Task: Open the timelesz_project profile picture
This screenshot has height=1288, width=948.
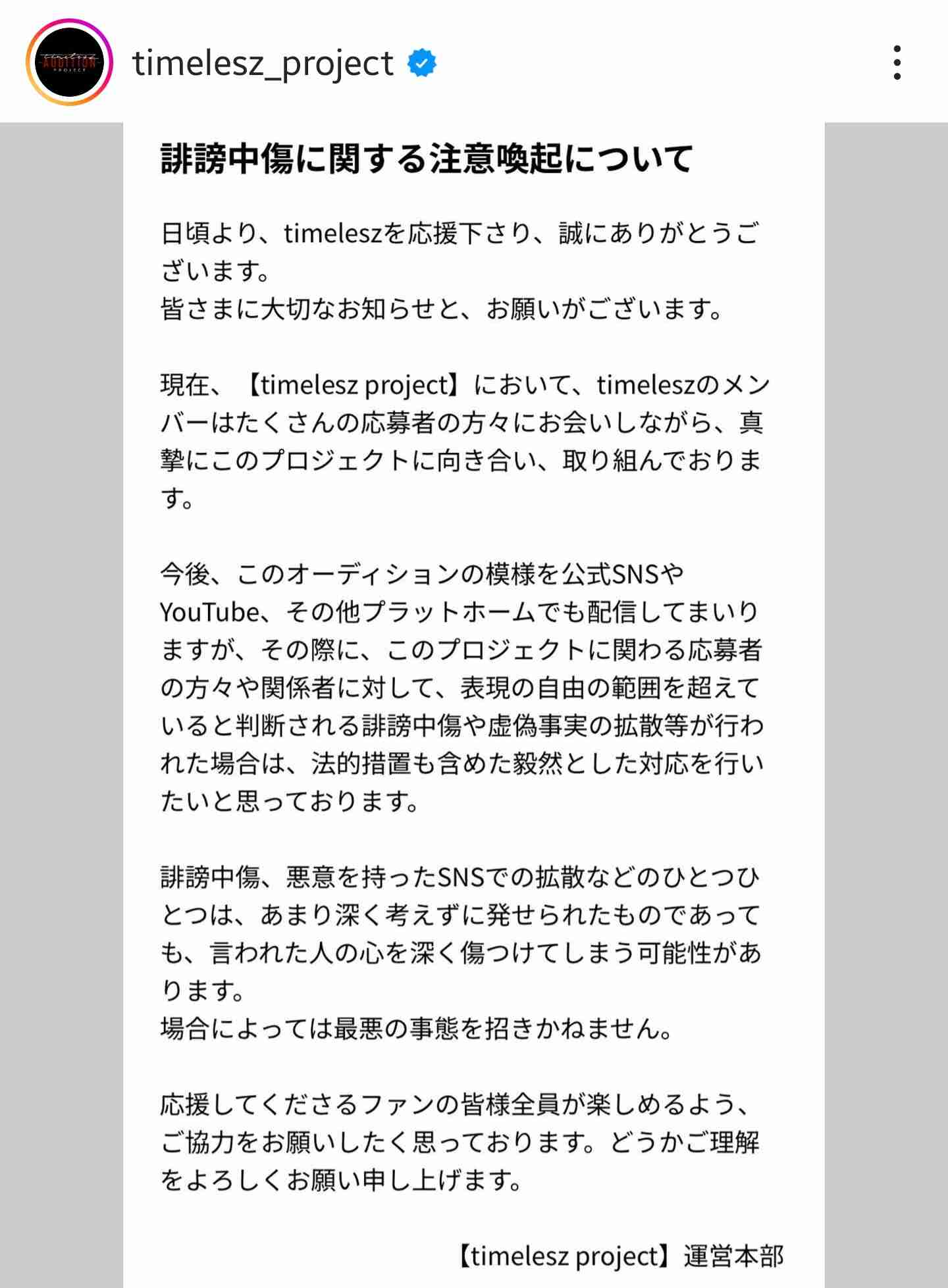Action: pyautogui.click(x=69, y=63)
